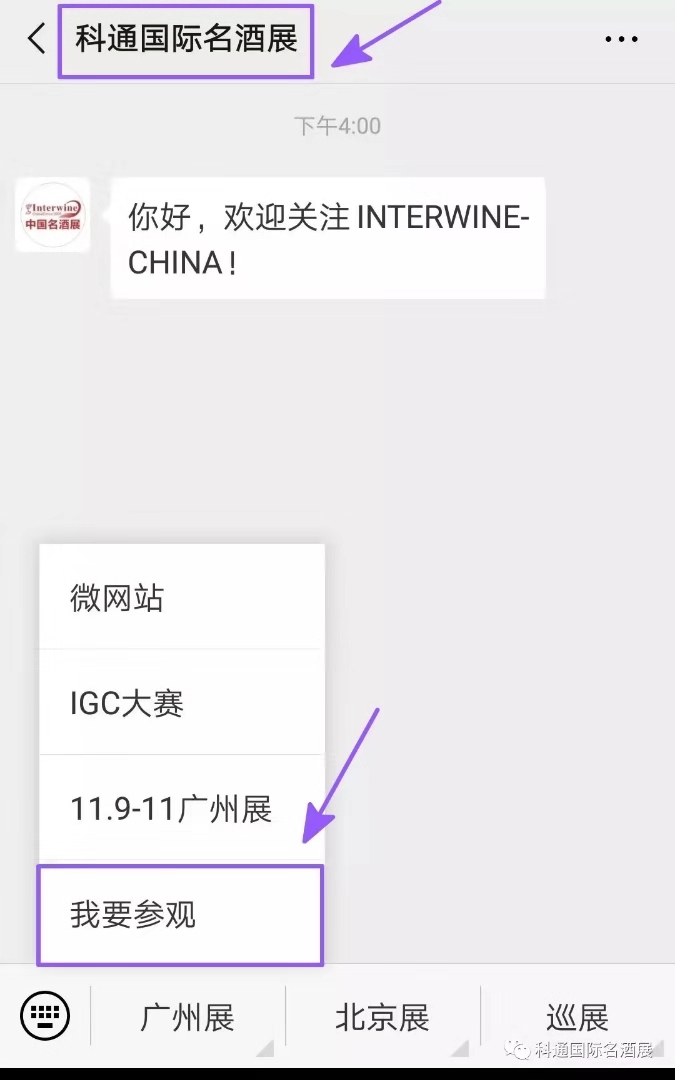Choose 11.9-11广州展 in the popup
This screenshot has height=1080, width=675.
click(x=181, y=809)
